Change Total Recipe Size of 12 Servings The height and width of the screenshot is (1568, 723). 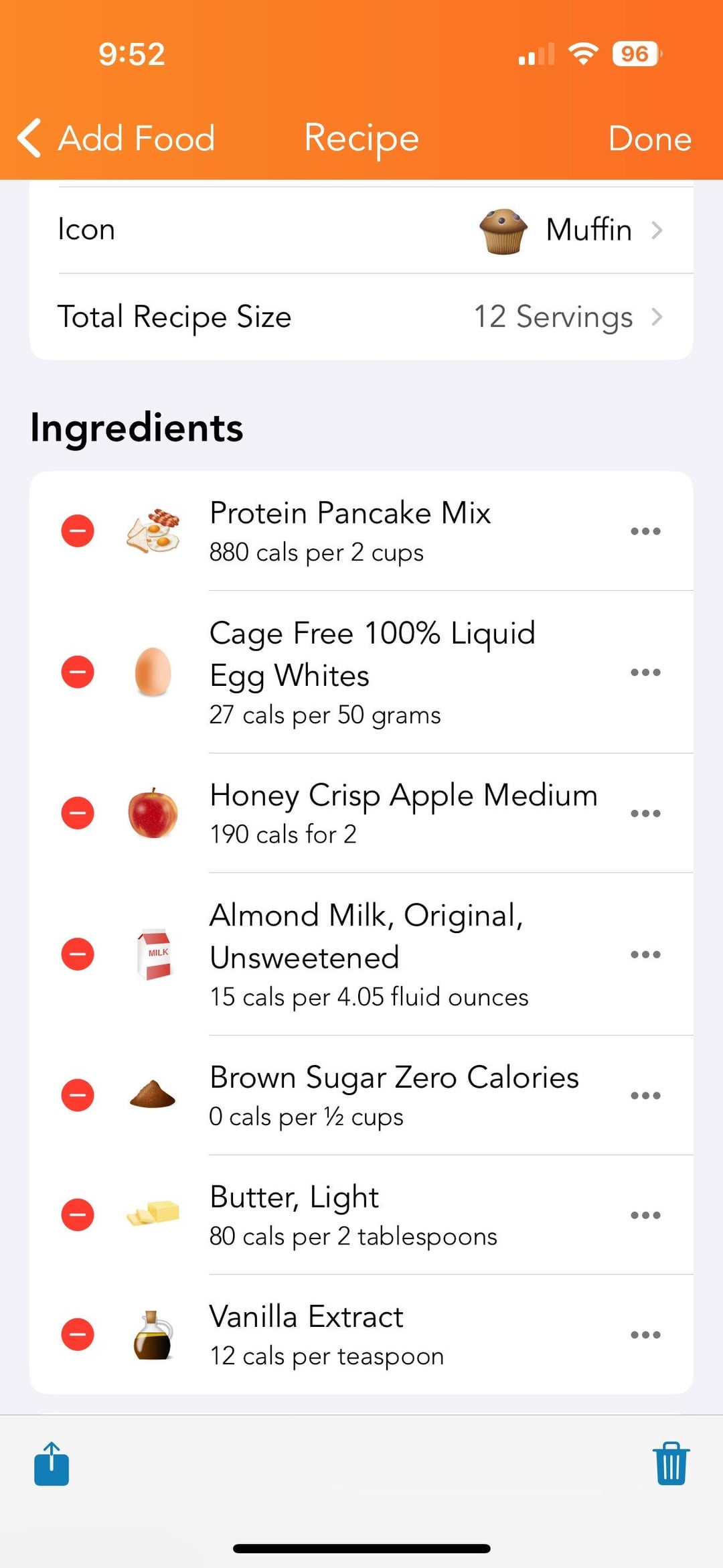tap(361, 317)
